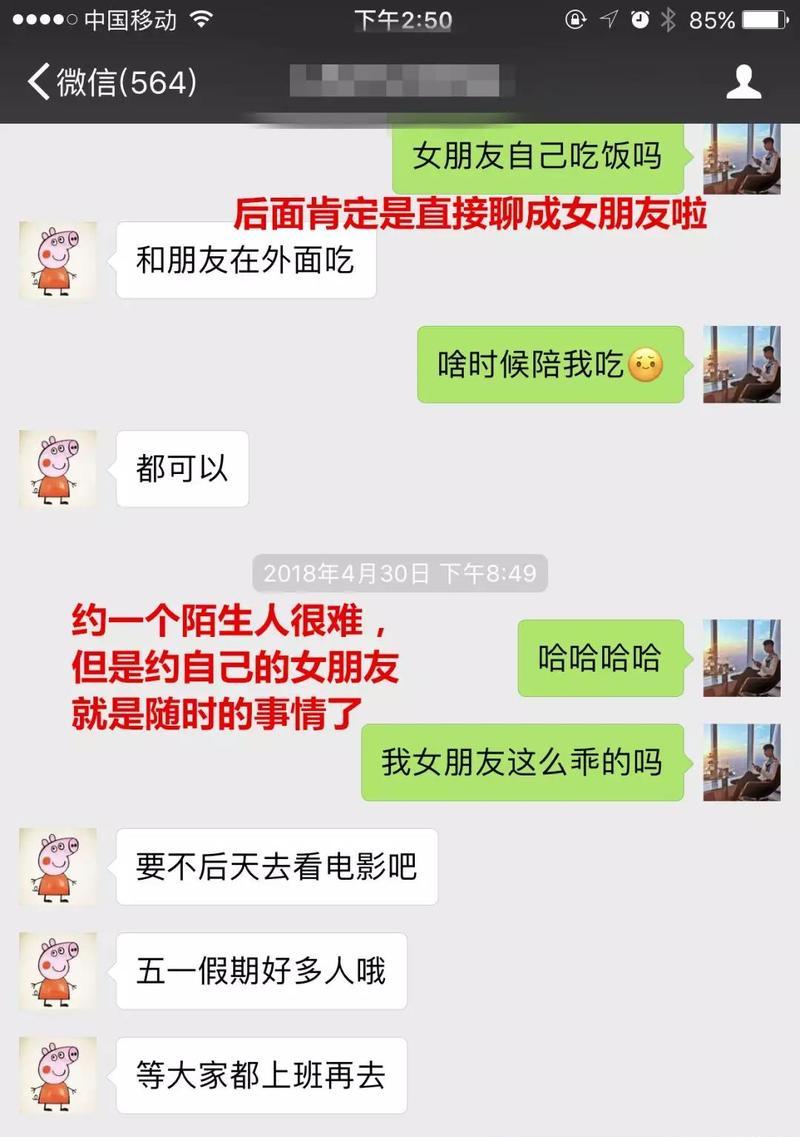Open the Peppa Pig avatar beside 和朋友在外面吃
The width and height of the screenshot is (800, 1137).
click(58, 261)
